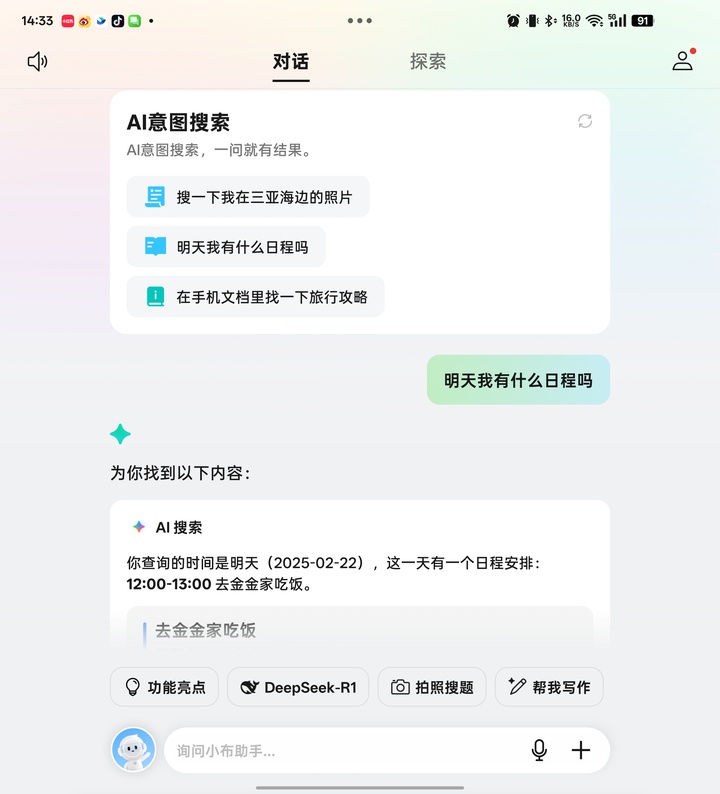This screenshot has width=720, height=794.
Task: Focus the 询问小布助手 input field
Action: [340, 750]
